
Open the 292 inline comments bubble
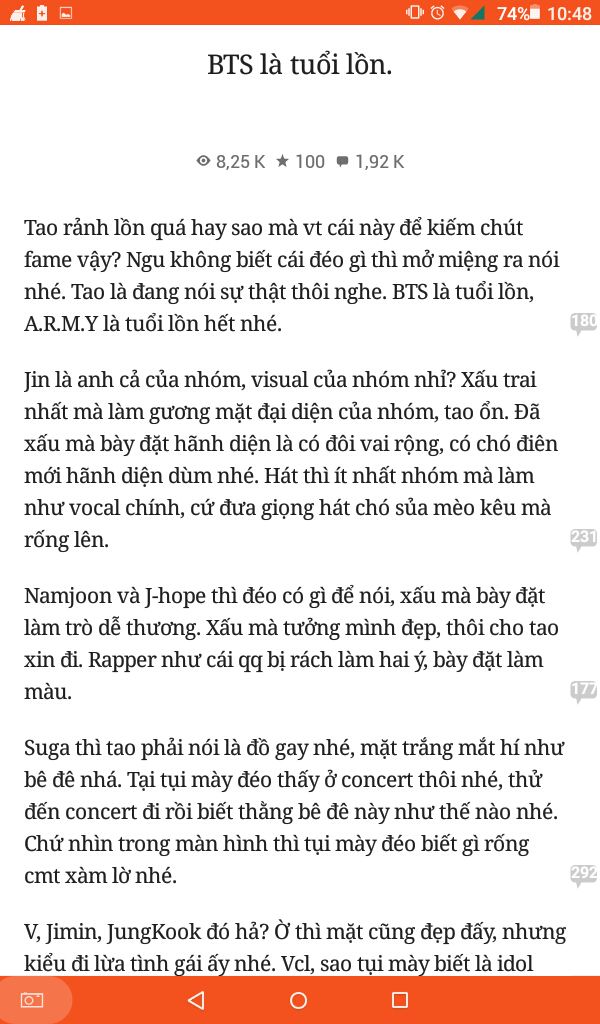pyautogui.click(x=584, y=875)
